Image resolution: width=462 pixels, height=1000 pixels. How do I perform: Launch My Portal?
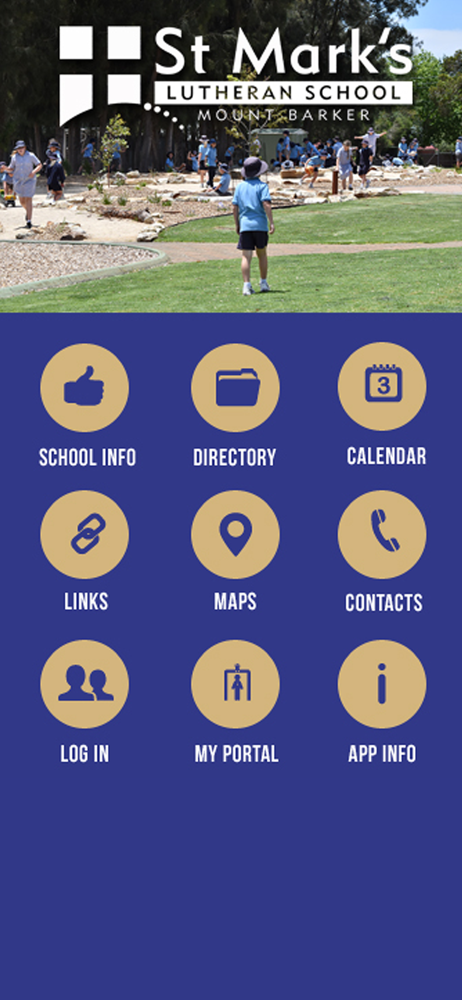point(235,684)
